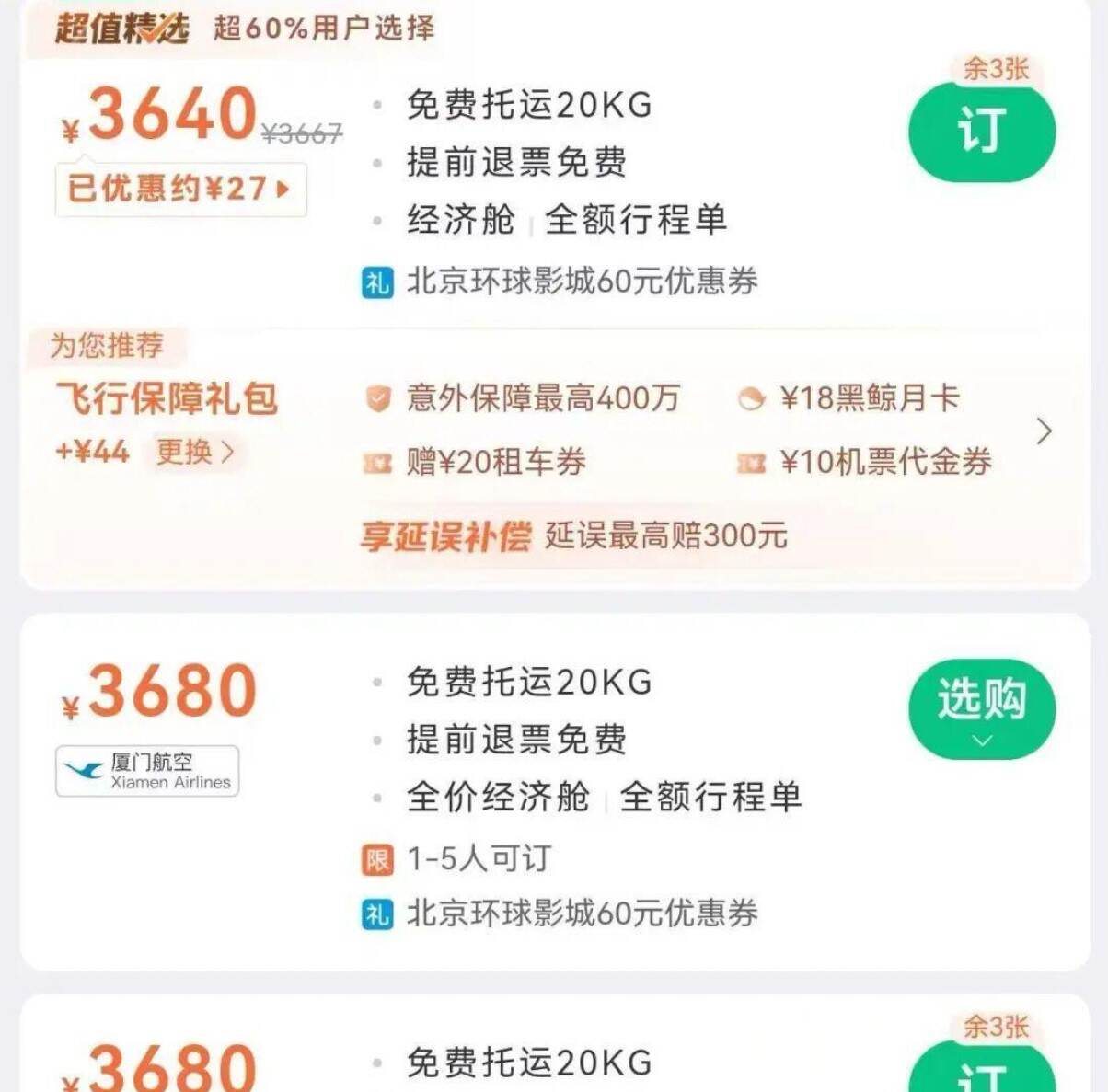Open 飞行保障礼包 details via the chevron
This screenshot has height=1092, width=1108.
[x=1044, y=431]
